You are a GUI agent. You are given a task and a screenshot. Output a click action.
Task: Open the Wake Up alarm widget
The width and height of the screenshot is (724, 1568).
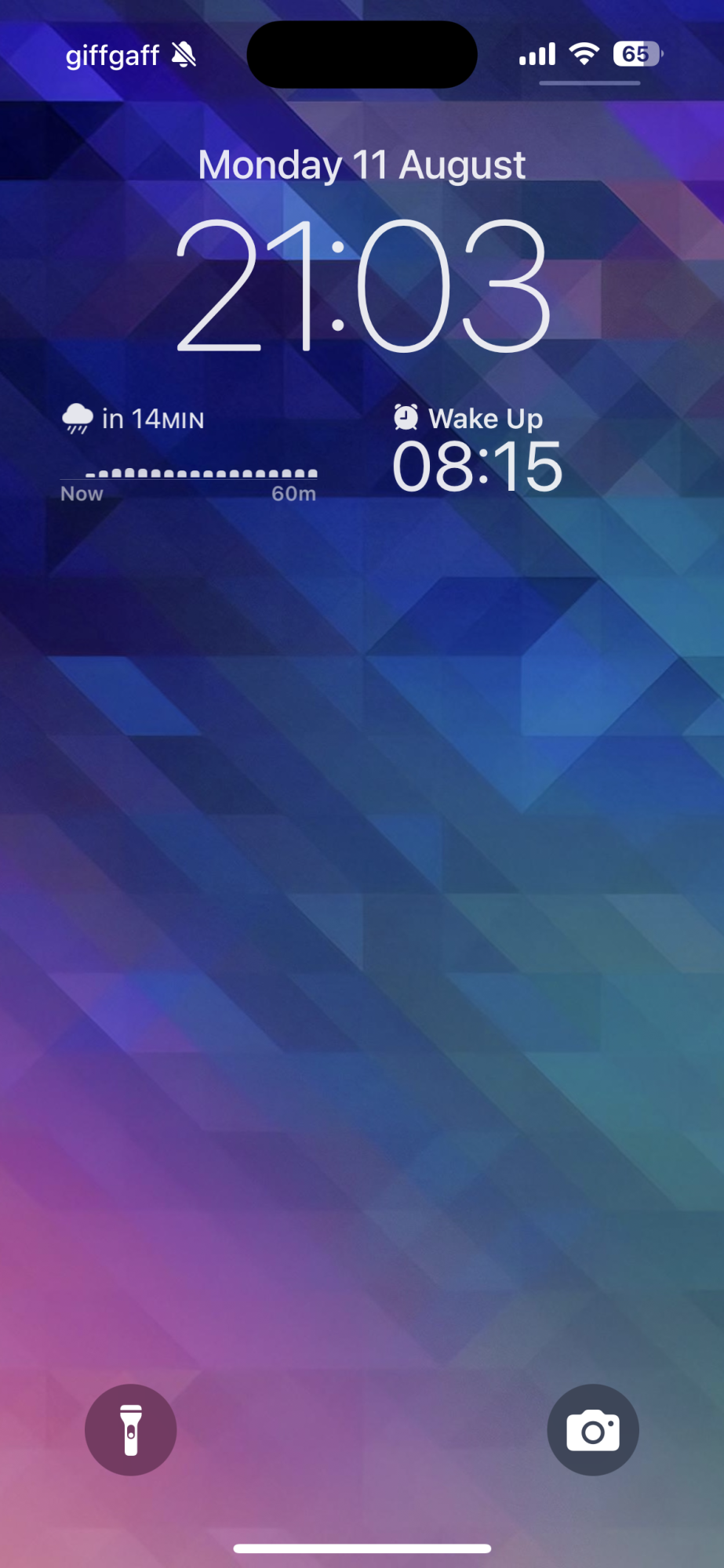pos(477,451)
